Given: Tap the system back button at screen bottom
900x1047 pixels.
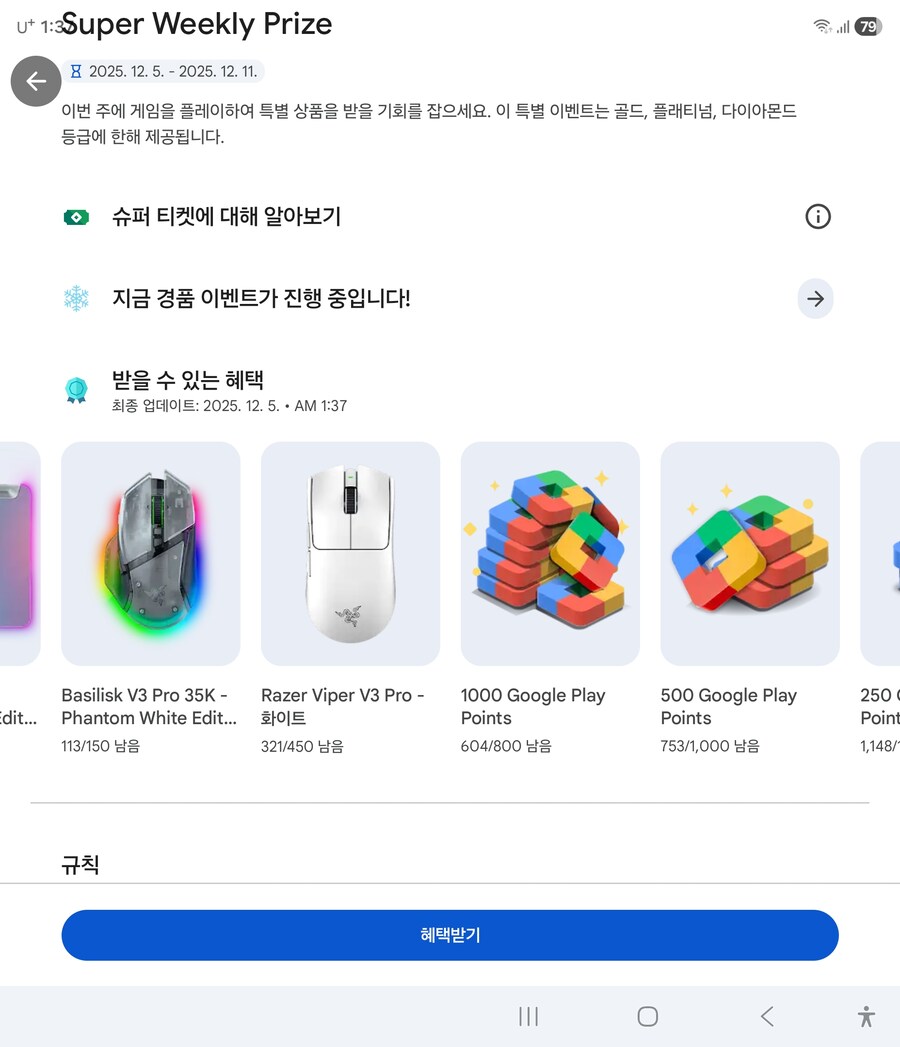Looking at the screenshot, I should click(x=766, y=1016).
